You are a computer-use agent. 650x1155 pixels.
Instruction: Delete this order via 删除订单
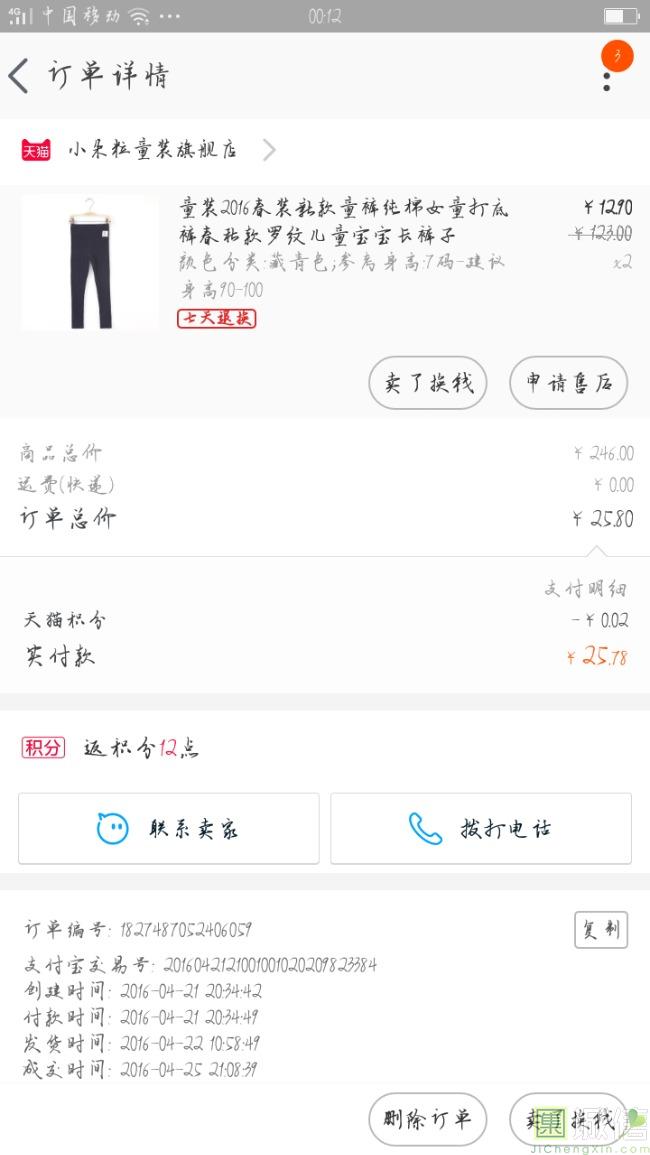point(427,1119)
